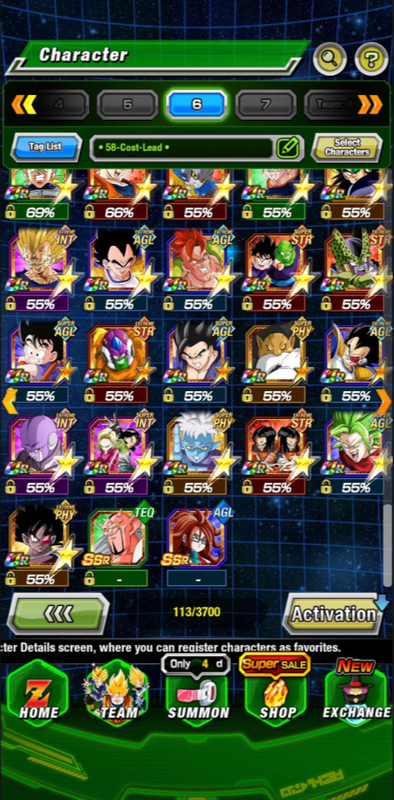Edit the 58-Cost-Lead team name

(x=288, y=148)
